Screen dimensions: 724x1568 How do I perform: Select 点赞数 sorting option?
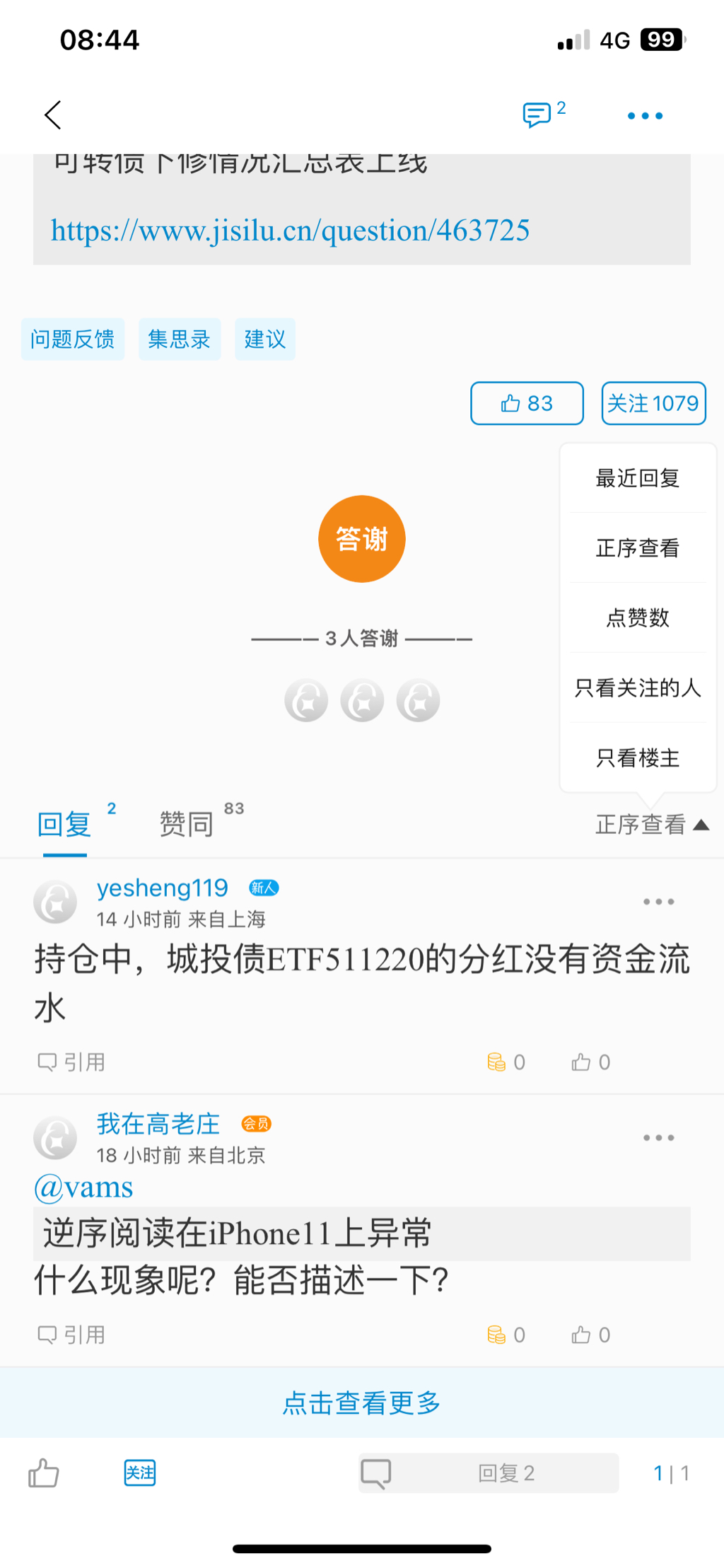(638, 618)
